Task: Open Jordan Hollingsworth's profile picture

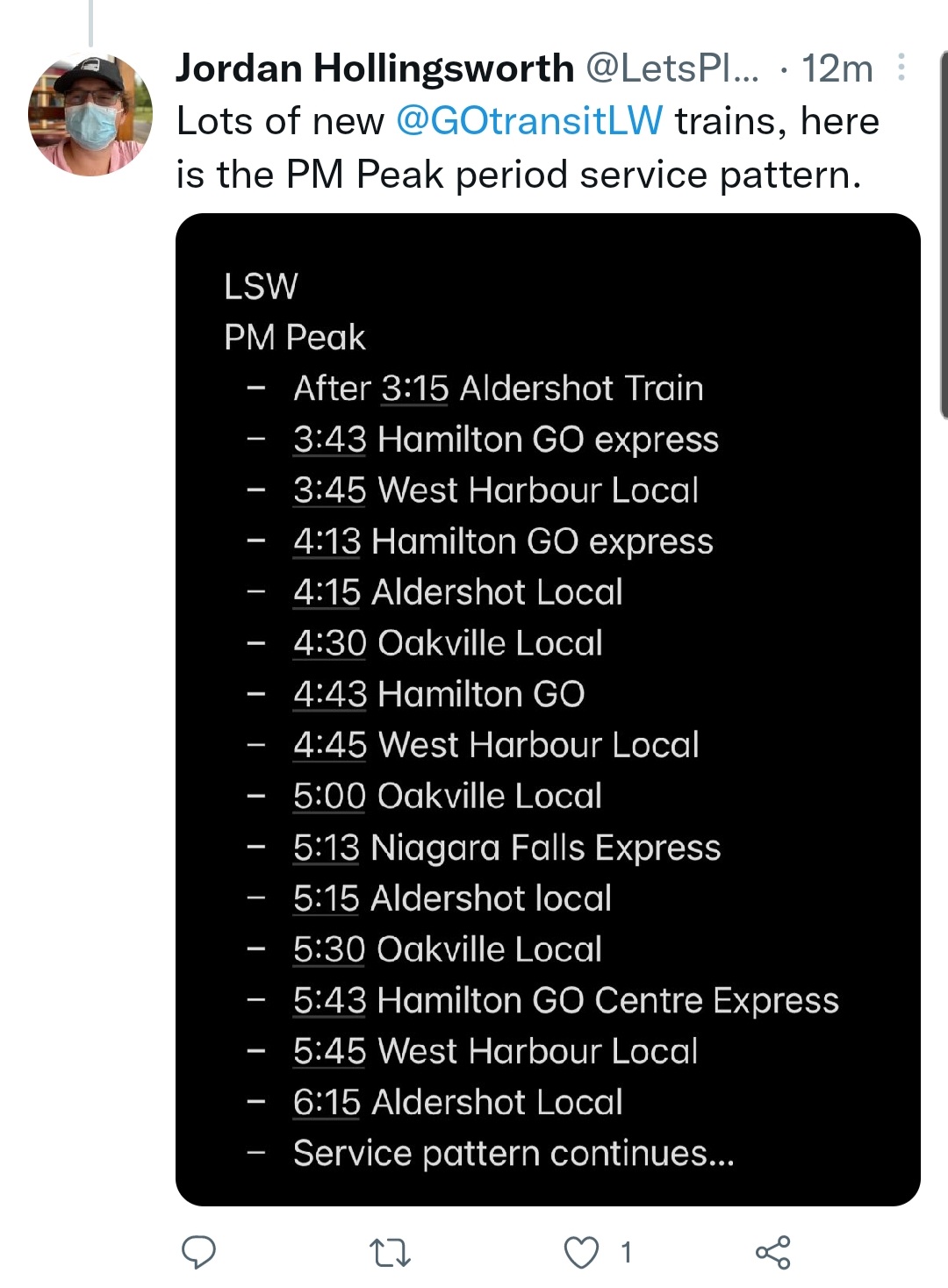Action: [90, 115]
